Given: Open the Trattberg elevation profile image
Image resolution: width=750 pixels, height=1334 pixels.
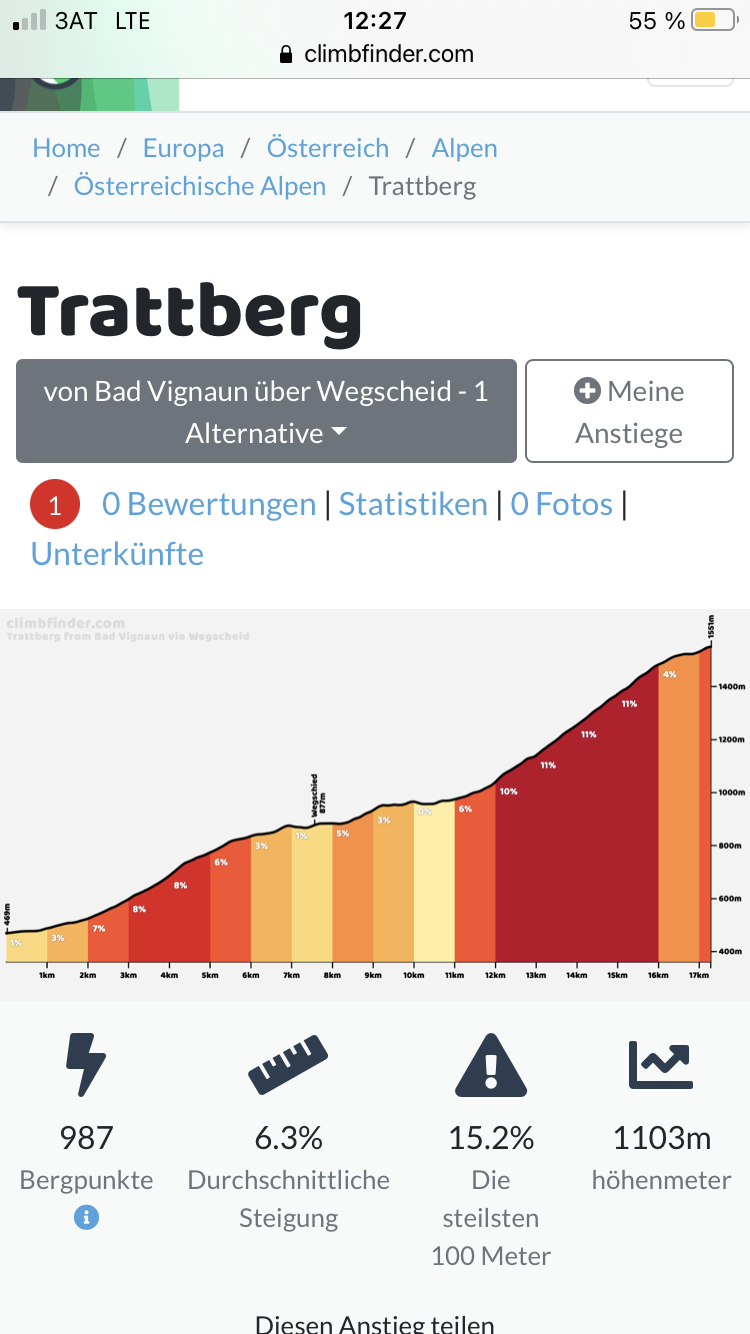Looking at the screenshot, I should pos(375,800).
